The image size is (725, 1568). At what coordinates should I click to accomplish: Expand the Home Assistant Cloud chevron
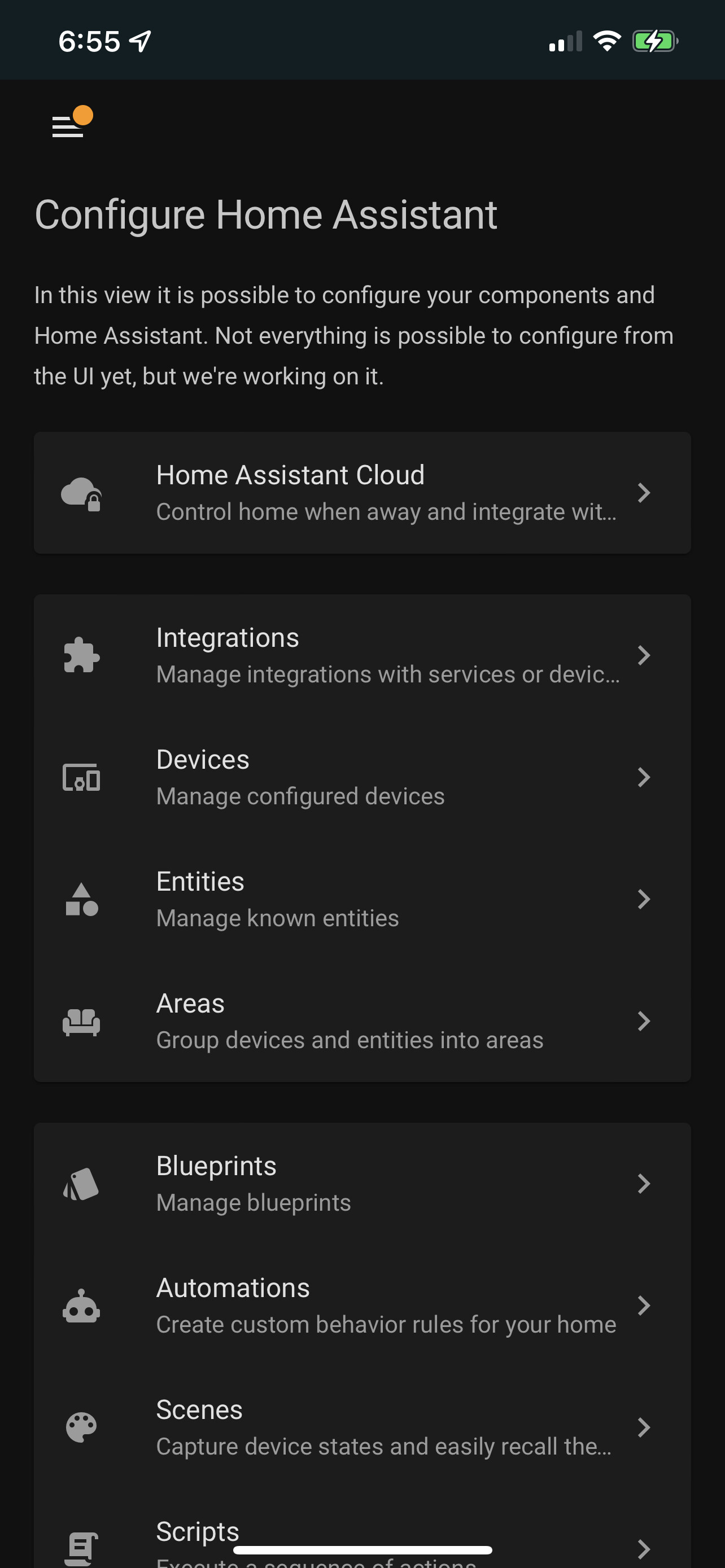644,493
